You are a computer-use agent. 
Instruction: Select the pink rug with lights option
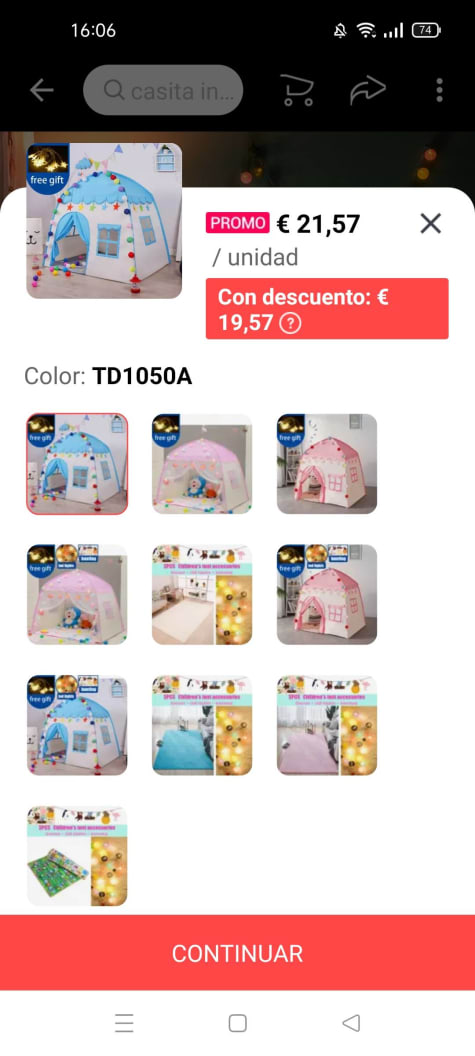327,725
